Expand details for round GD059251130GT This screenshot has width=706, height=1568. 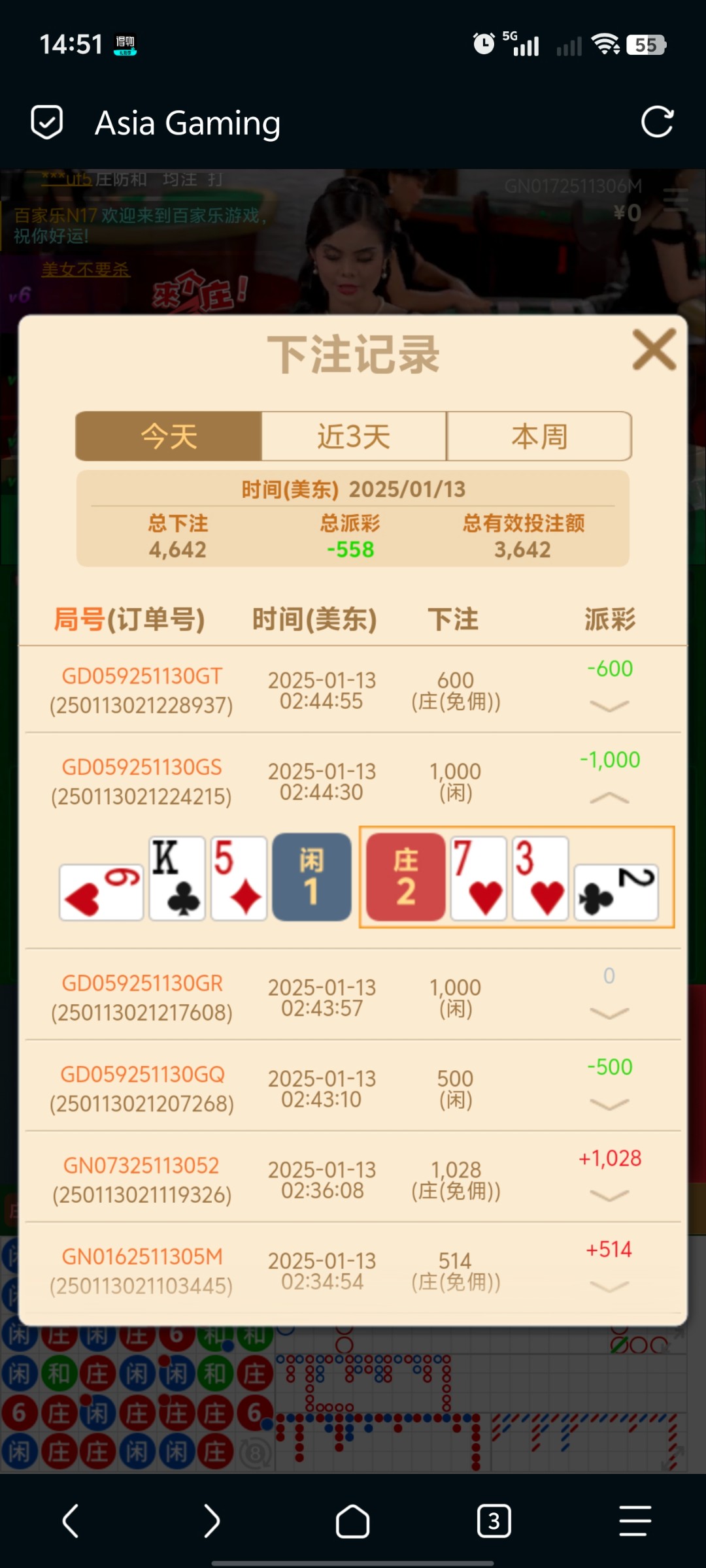pyautogui.click(x=609, y=706)
